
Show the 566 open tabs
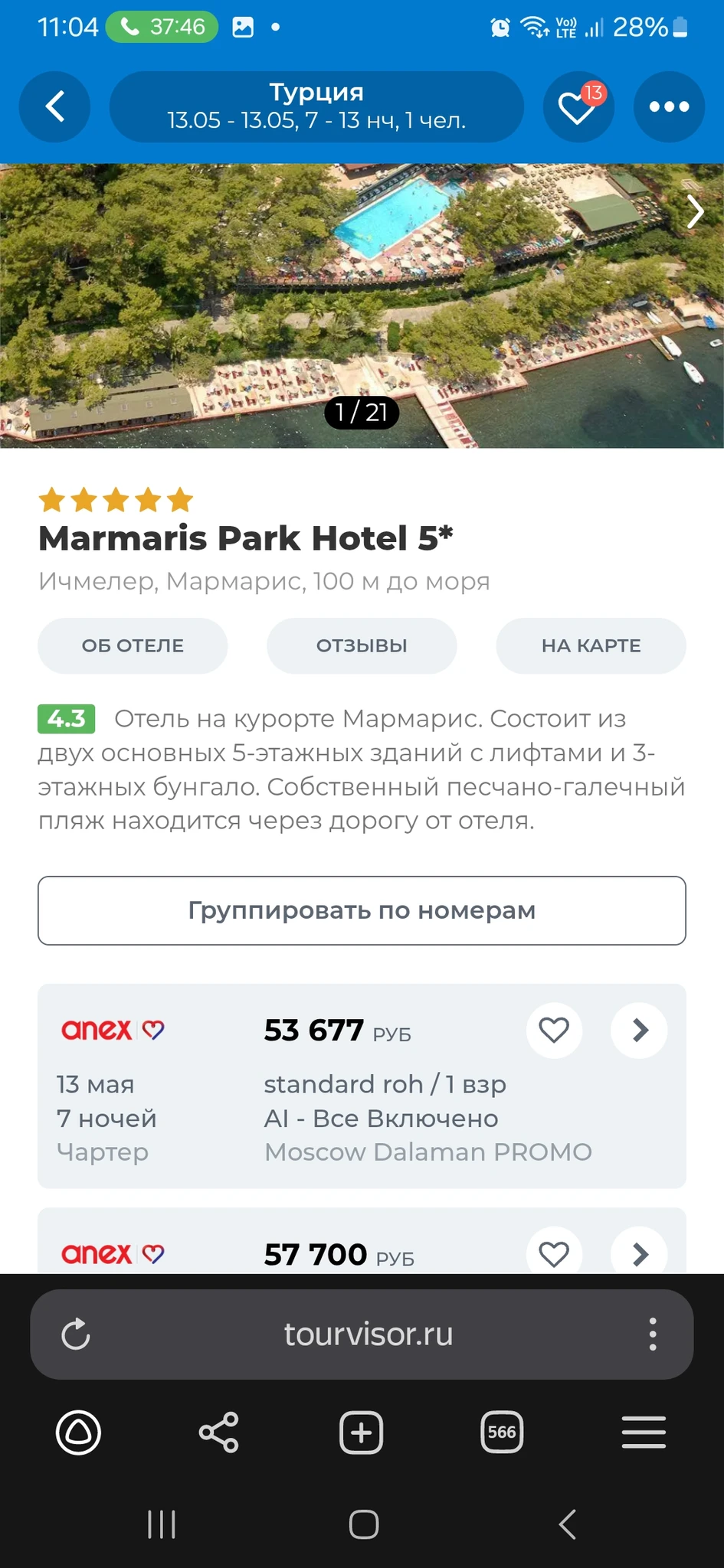tap(502, 1432)
